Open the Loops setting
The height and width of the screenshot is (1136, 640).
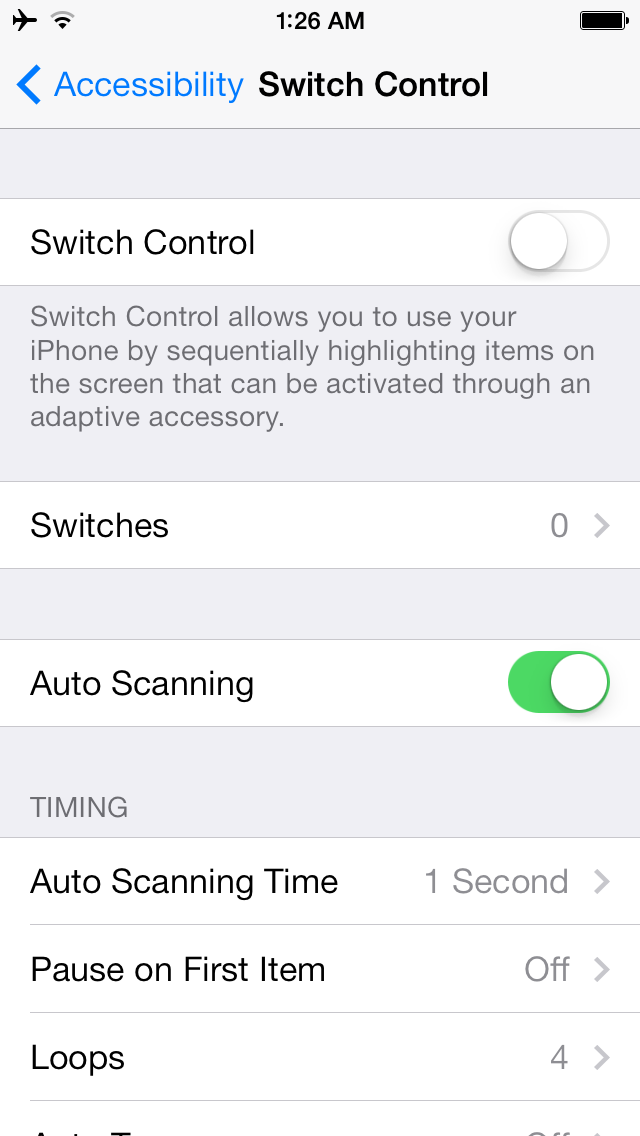[320, 1058]
